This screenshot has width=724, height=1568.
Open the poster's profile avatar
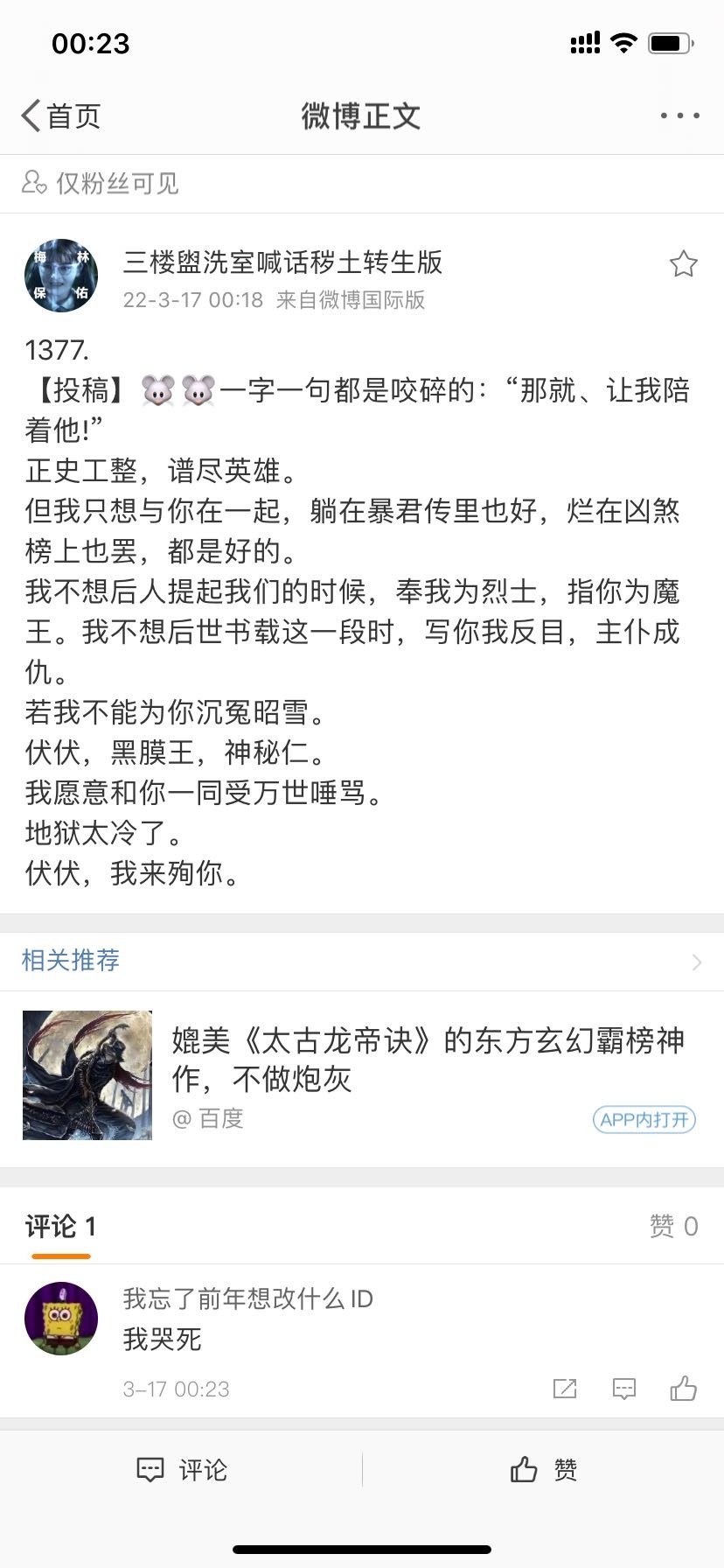(61, 276)
